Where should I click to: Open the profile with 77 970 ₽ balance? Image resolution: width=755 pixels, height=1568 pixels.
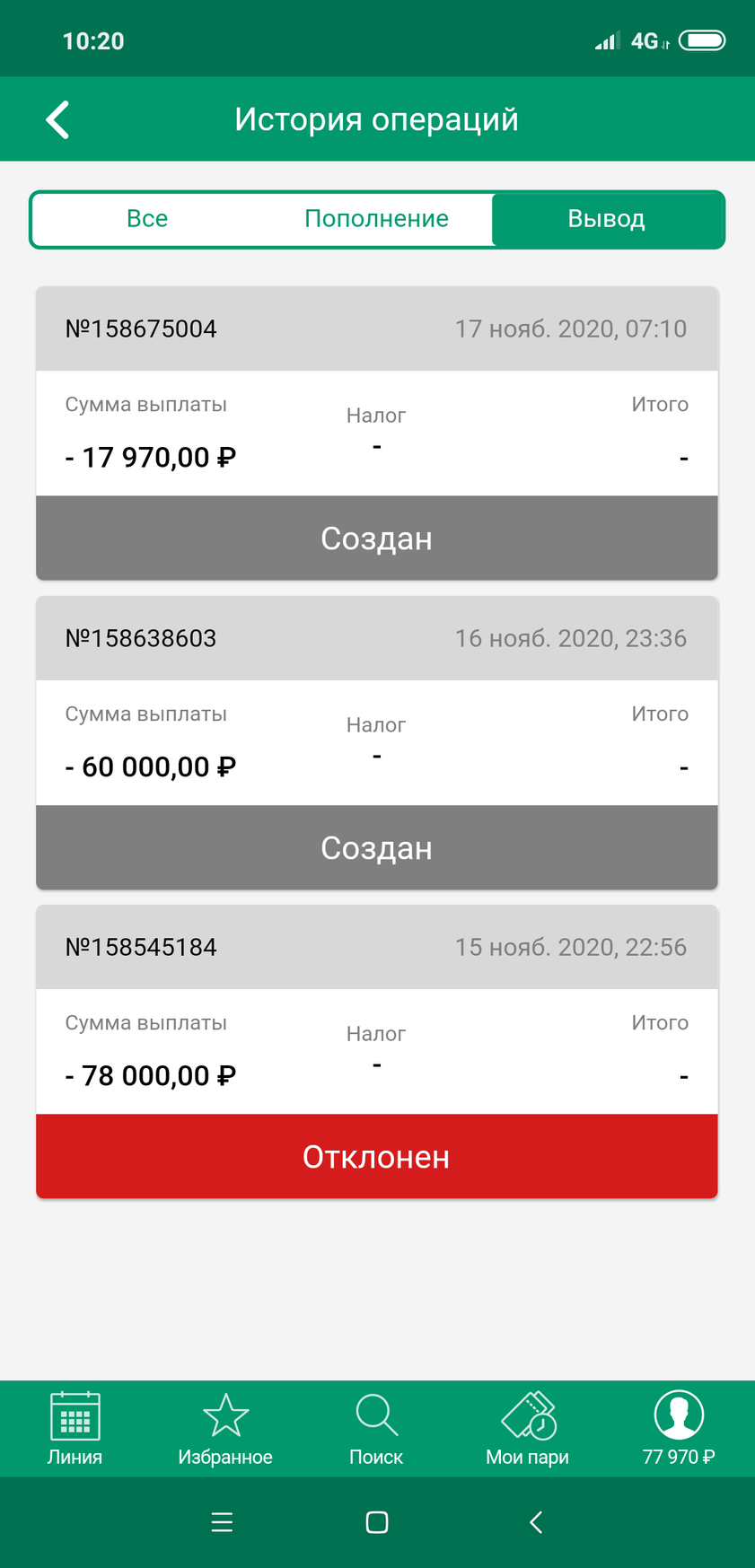(679, 1429)
